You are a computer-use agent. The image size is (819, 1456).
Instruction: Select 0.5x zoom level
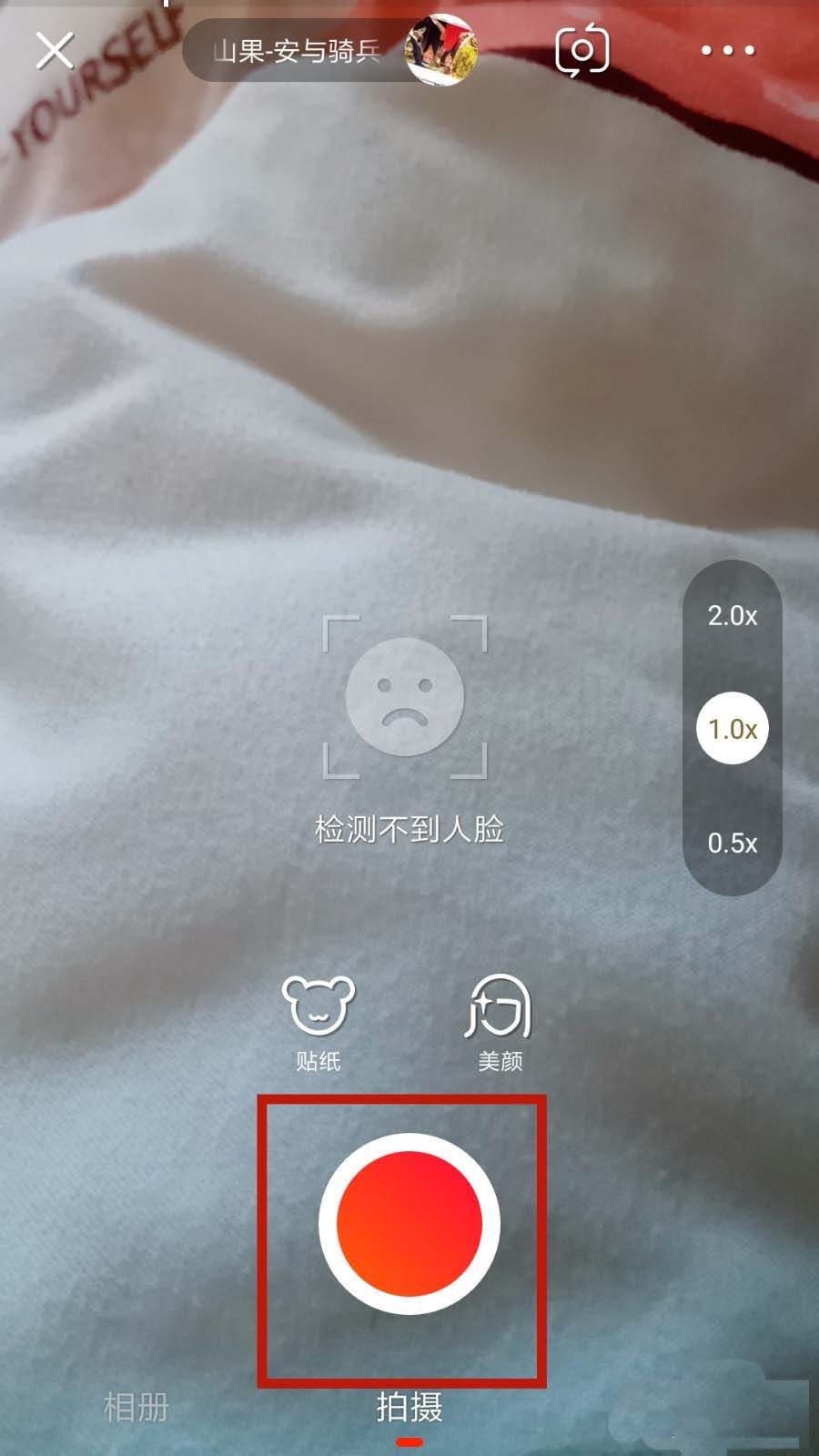(733, 843)
